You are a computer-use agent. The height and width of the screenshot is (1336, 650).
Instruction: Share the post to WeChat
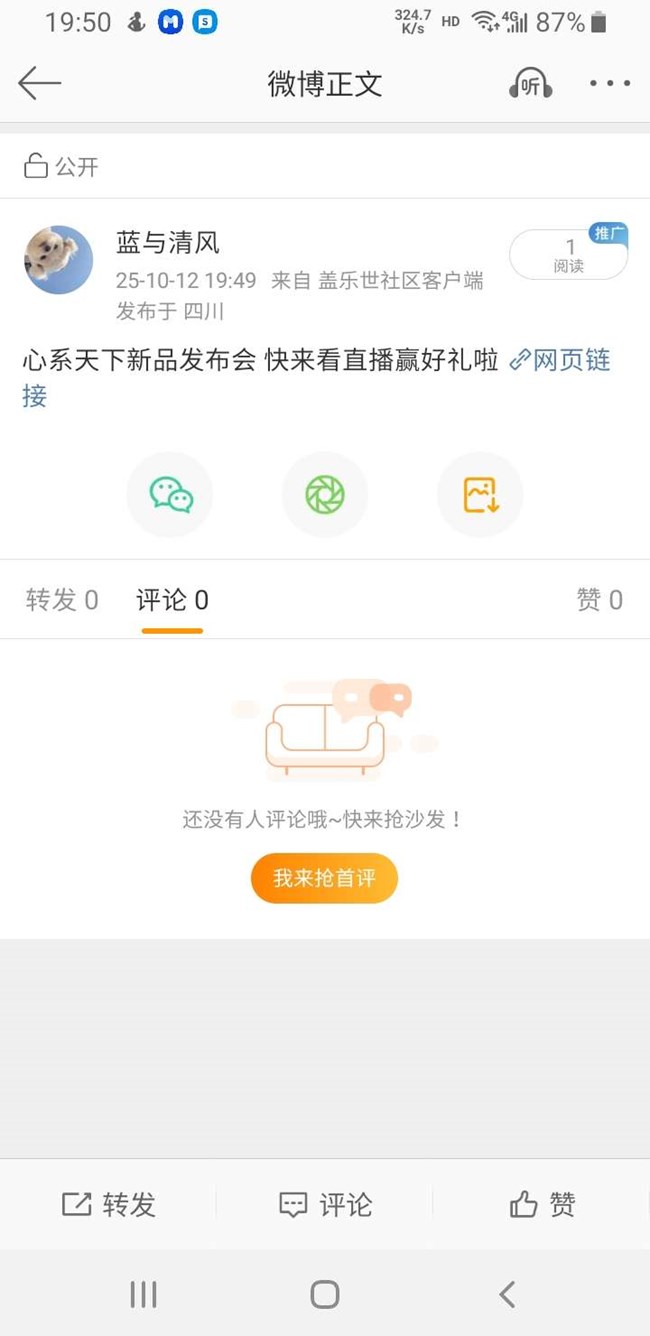(x=170, y=495)
